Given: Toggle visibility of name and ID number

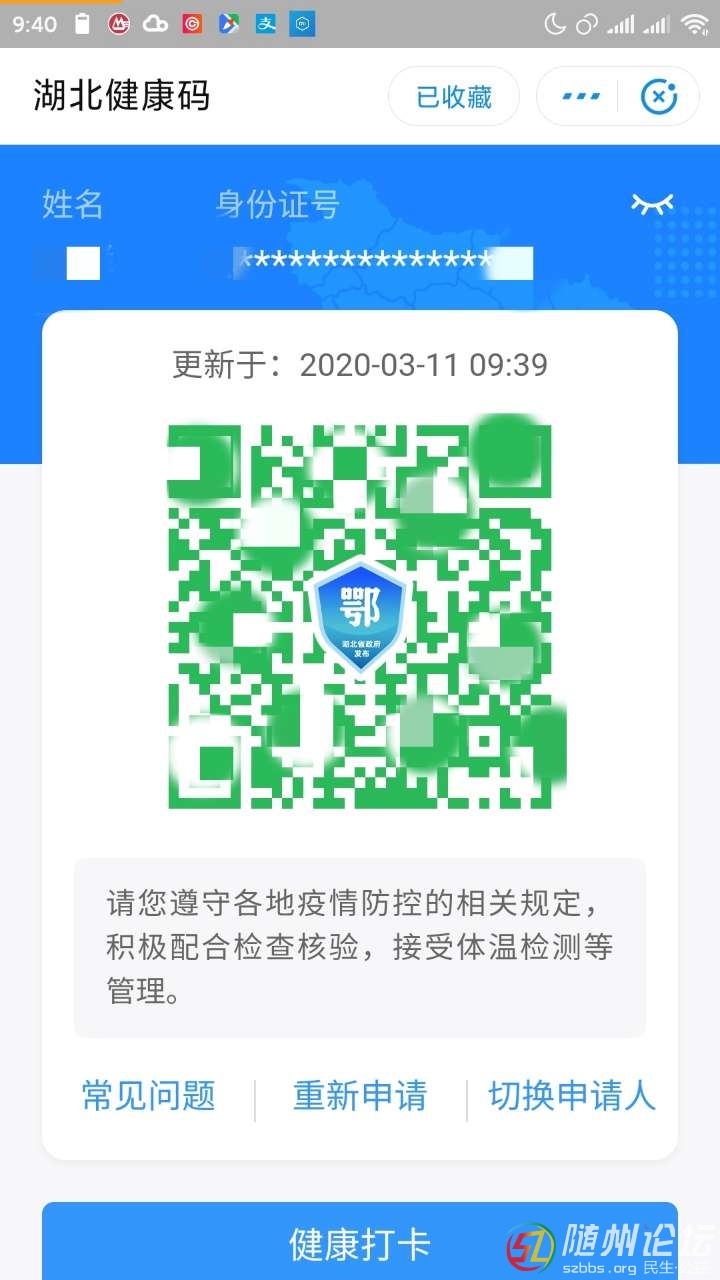Looking at the screenshot, I should click(x=652, y=204).
